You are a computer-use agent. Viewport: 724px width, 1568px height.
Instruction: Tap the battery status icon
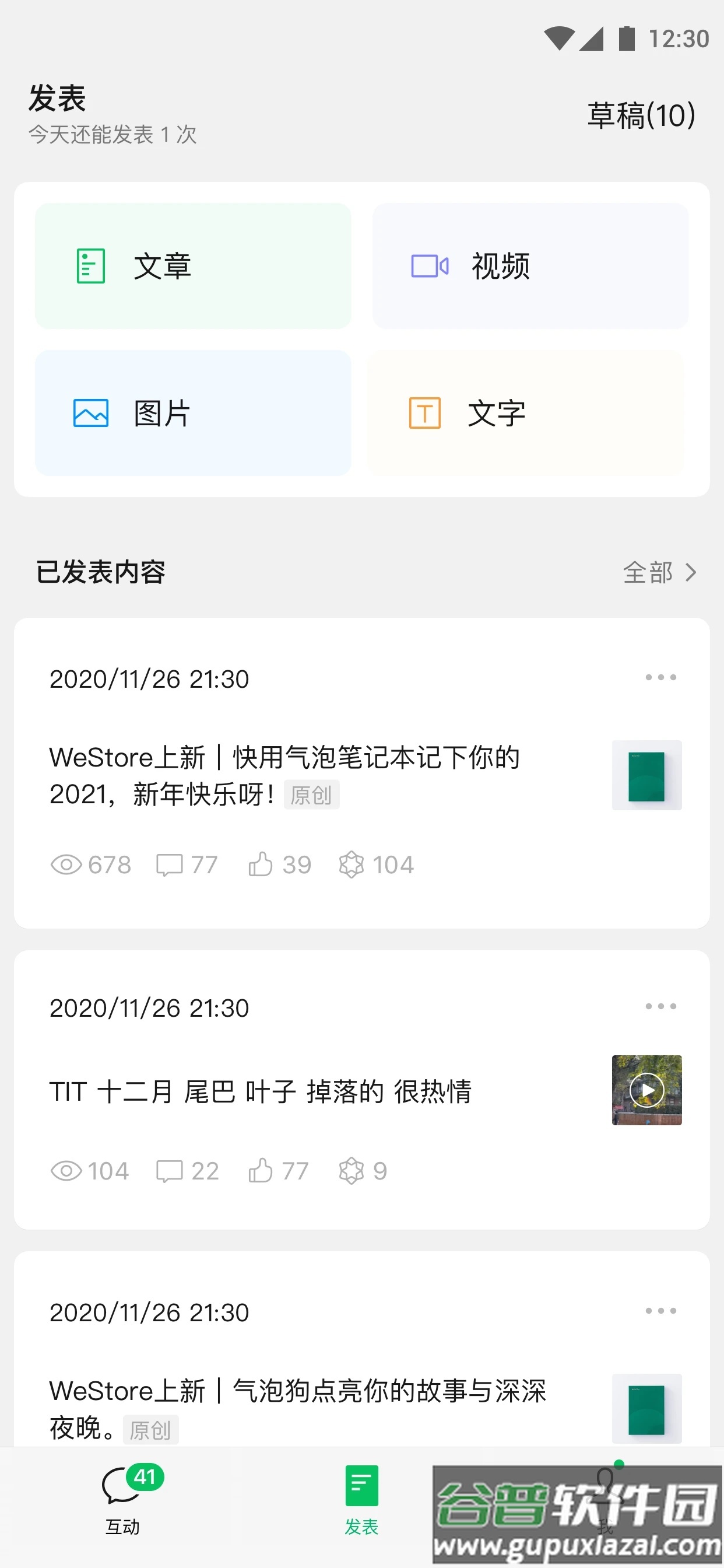point(625,38)
